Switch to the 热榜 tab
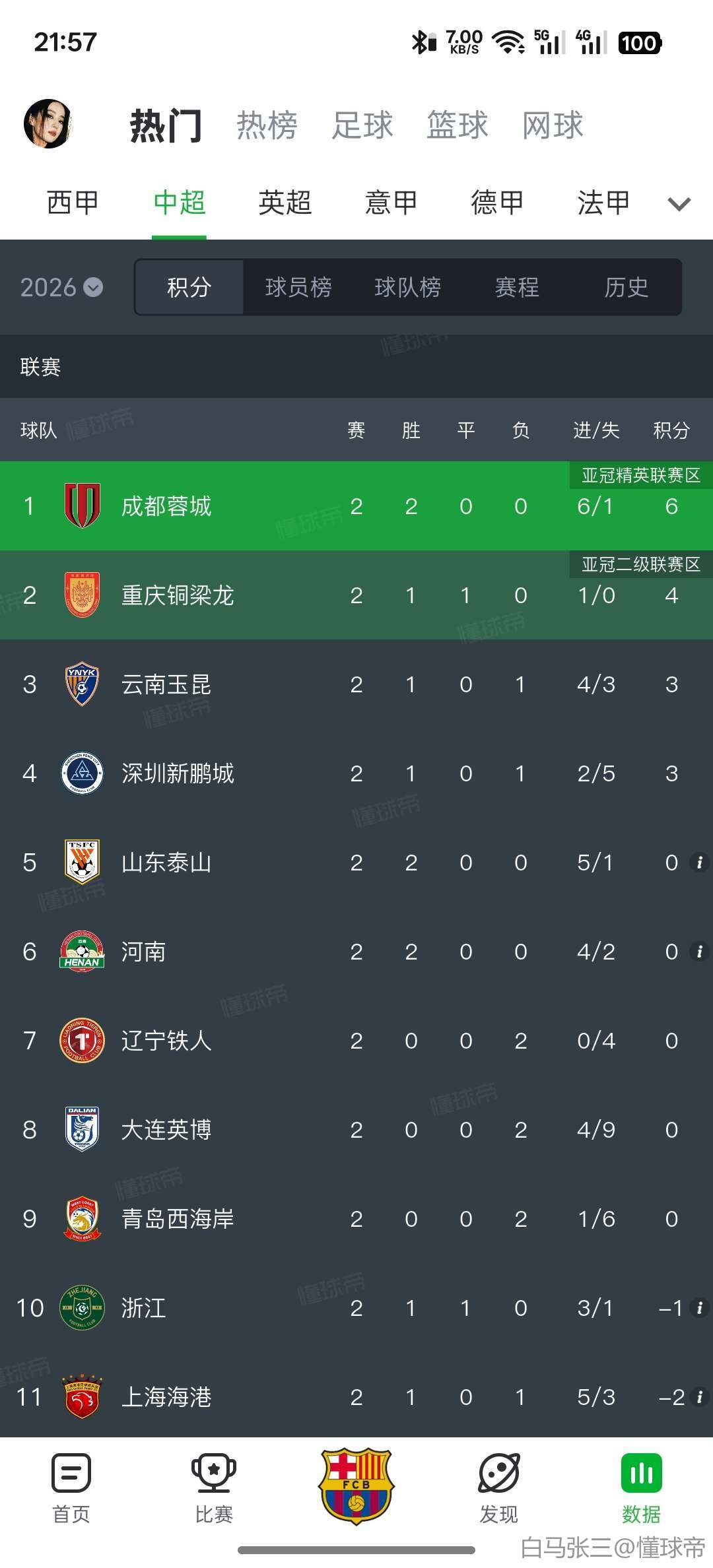 267,125
